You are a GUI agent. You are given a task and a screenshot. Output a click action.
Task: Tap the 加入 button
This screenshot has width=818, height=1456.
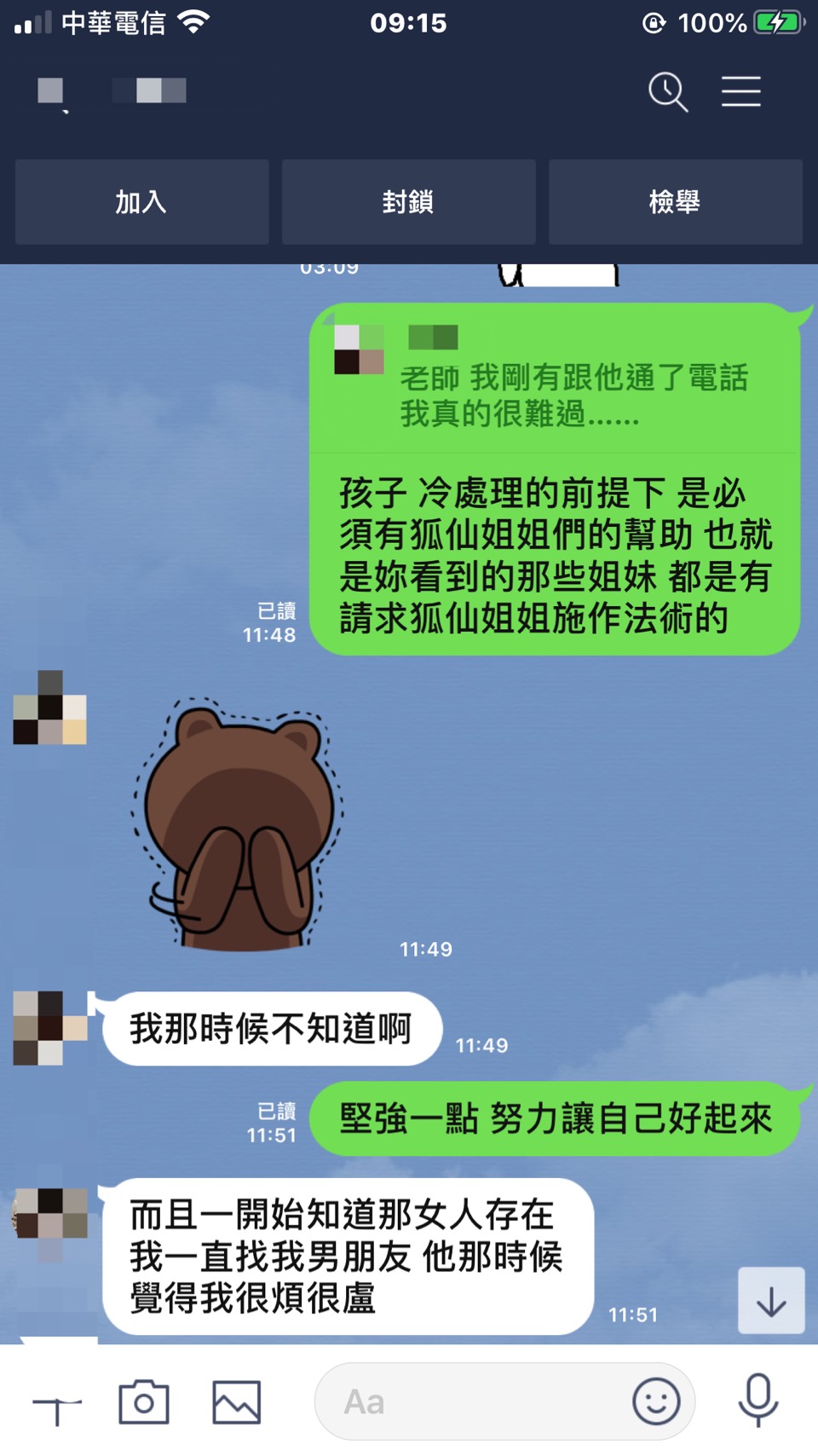141,202
